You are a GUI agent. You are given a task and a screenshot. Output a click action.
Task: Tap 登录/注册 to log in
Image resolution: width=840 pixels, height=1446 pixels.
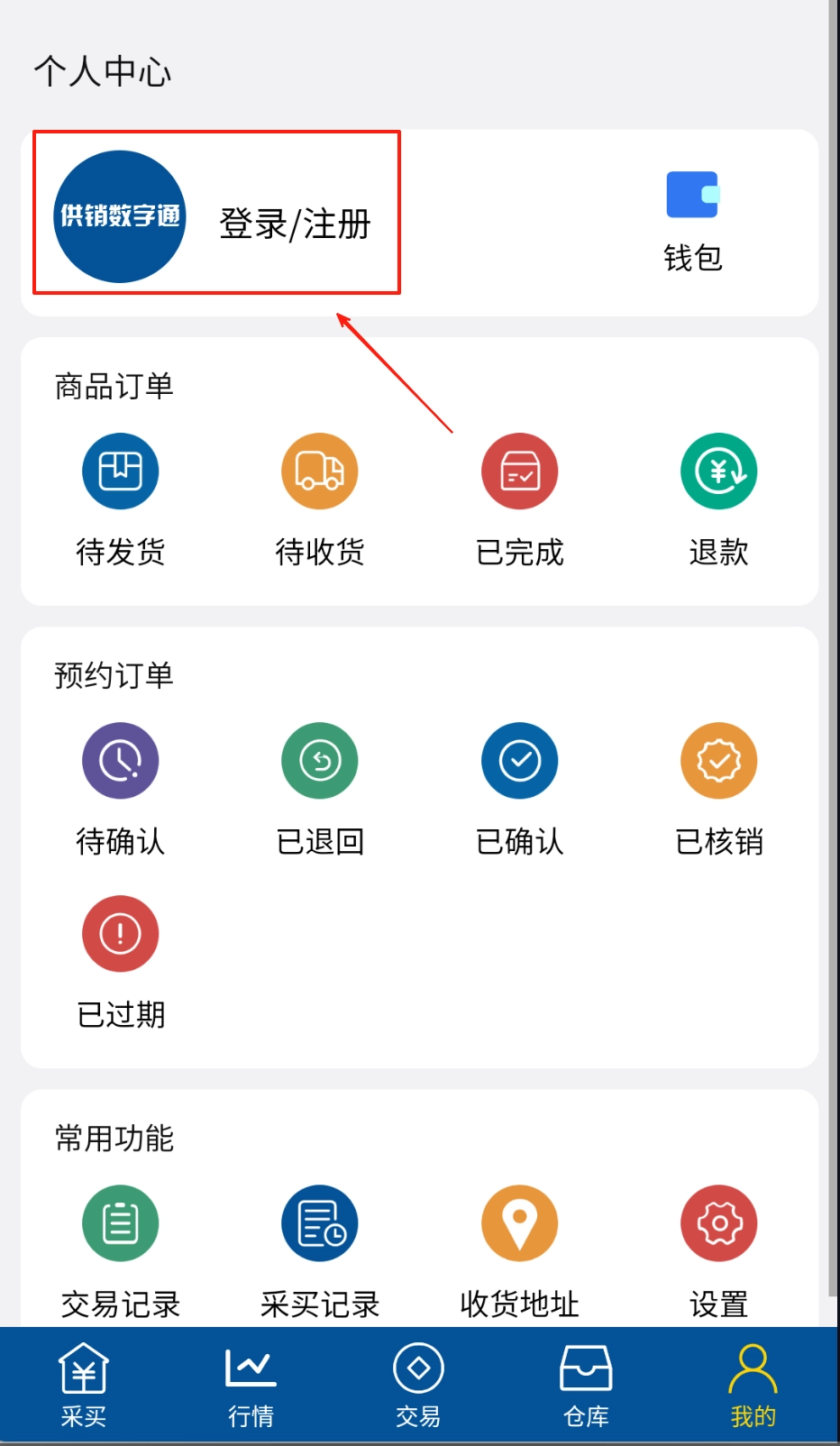(295, 224)
